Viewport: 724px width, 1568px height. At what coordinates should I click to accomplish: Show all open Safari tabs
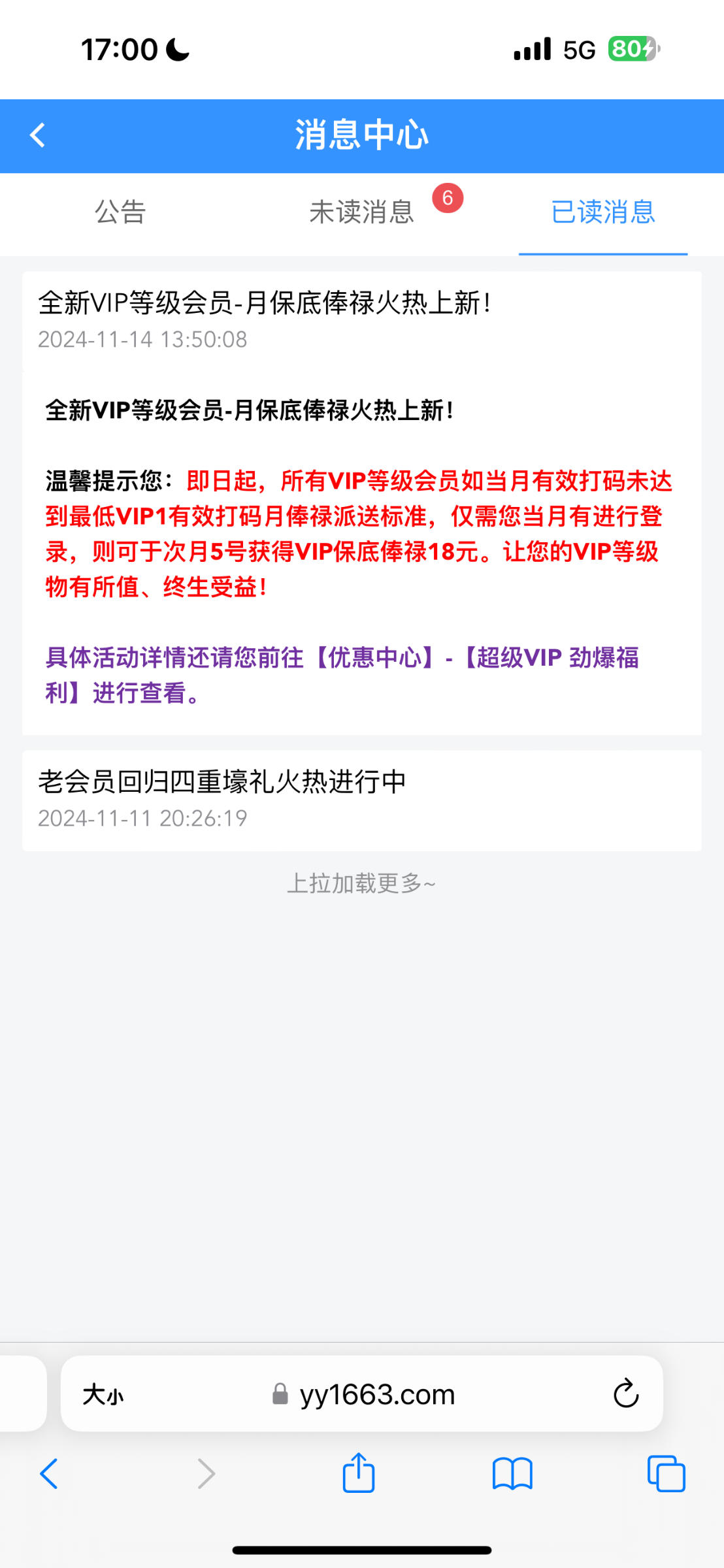pos(666,1474)
